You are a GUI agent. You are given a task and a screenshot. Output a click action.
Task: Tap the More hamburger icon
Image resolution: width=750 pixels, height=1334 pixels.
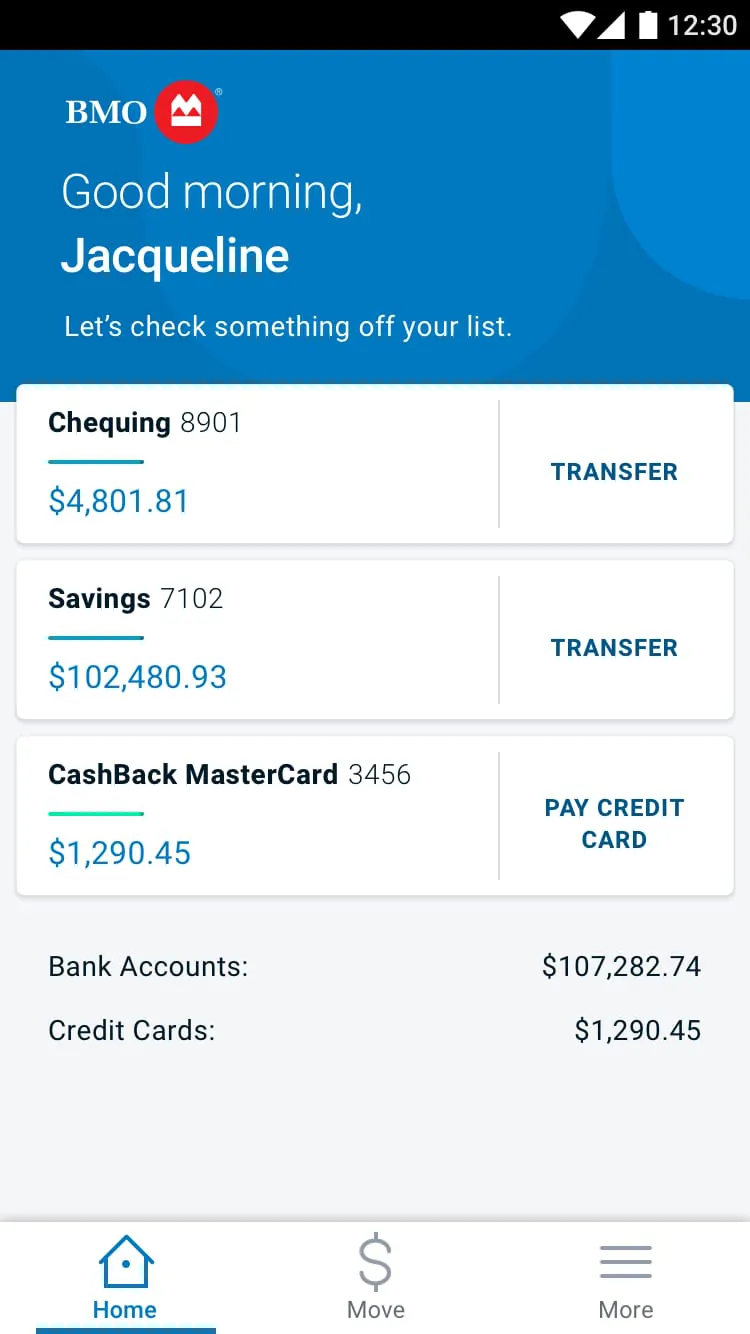[x=625, y=1263]
